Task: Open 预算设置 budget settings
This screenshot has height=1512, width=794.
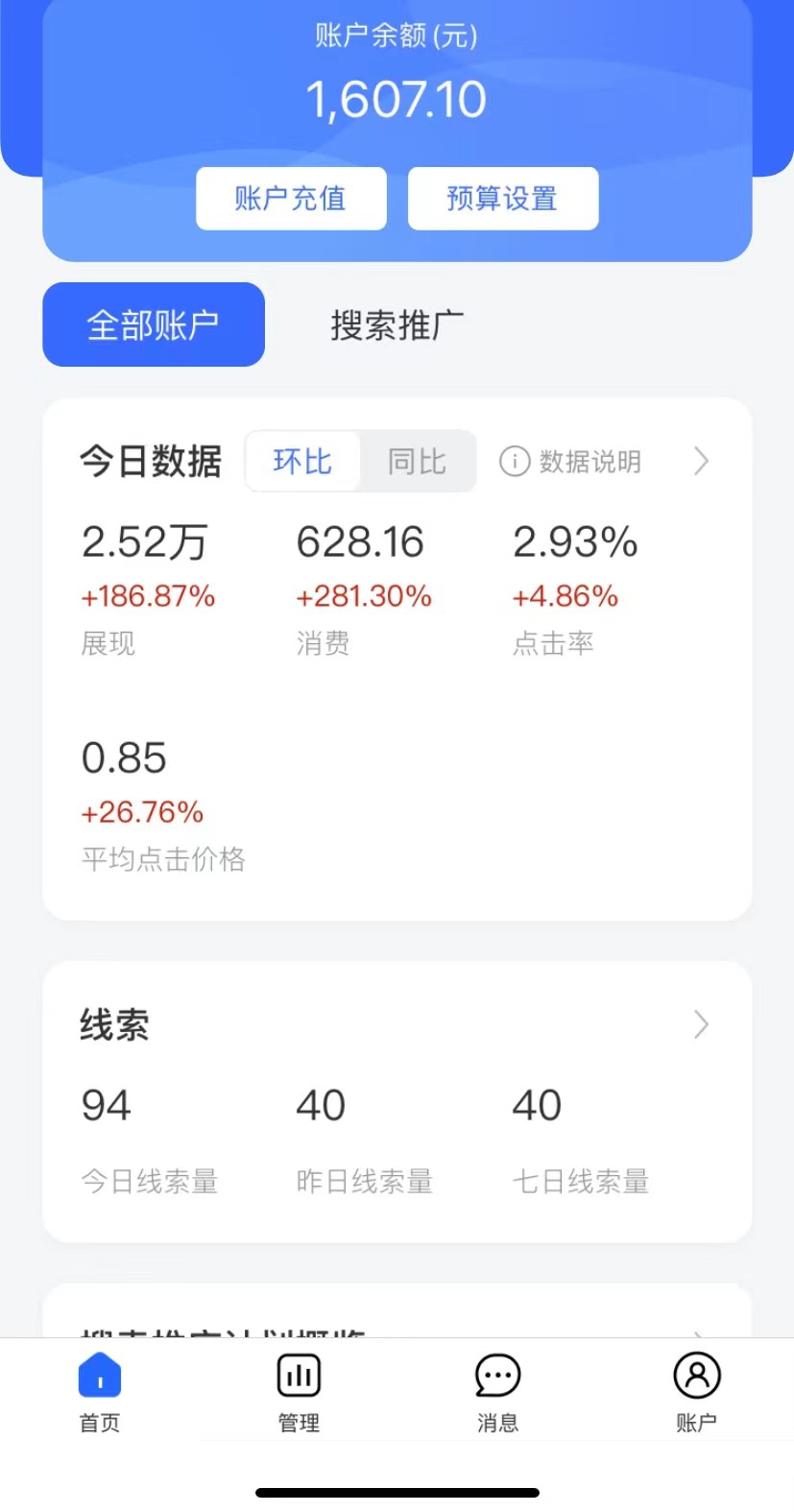Action: point(503,199)
